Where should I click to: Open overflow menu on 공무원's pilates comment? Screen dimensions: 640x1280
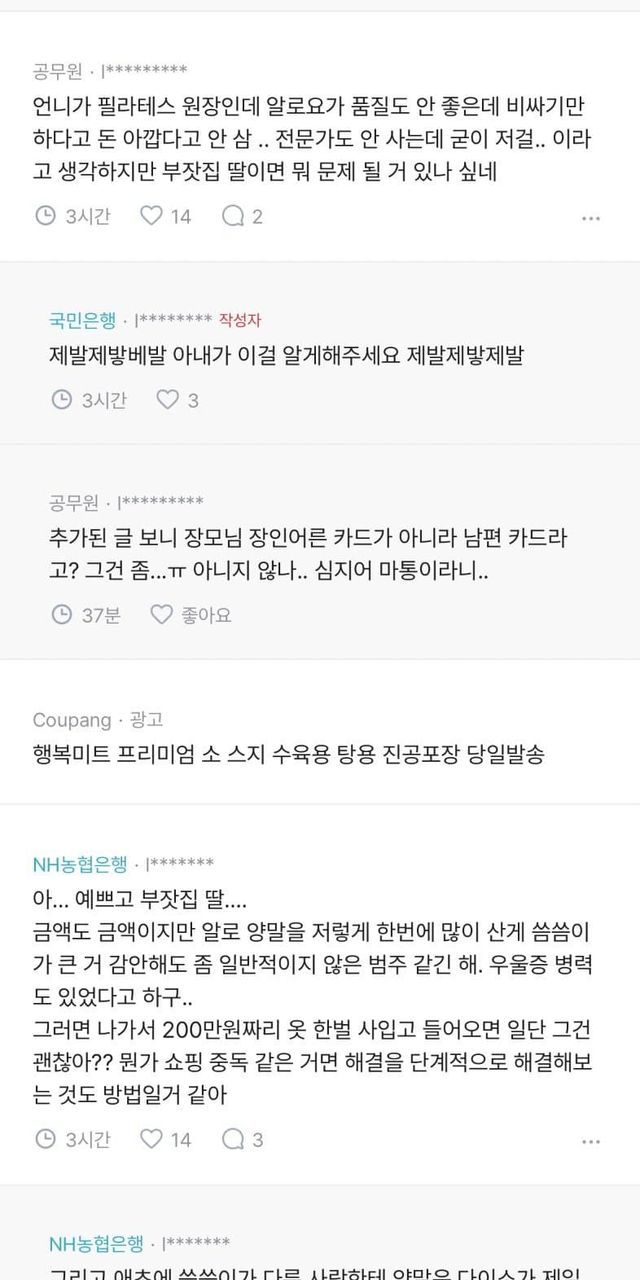click(591, 216)
